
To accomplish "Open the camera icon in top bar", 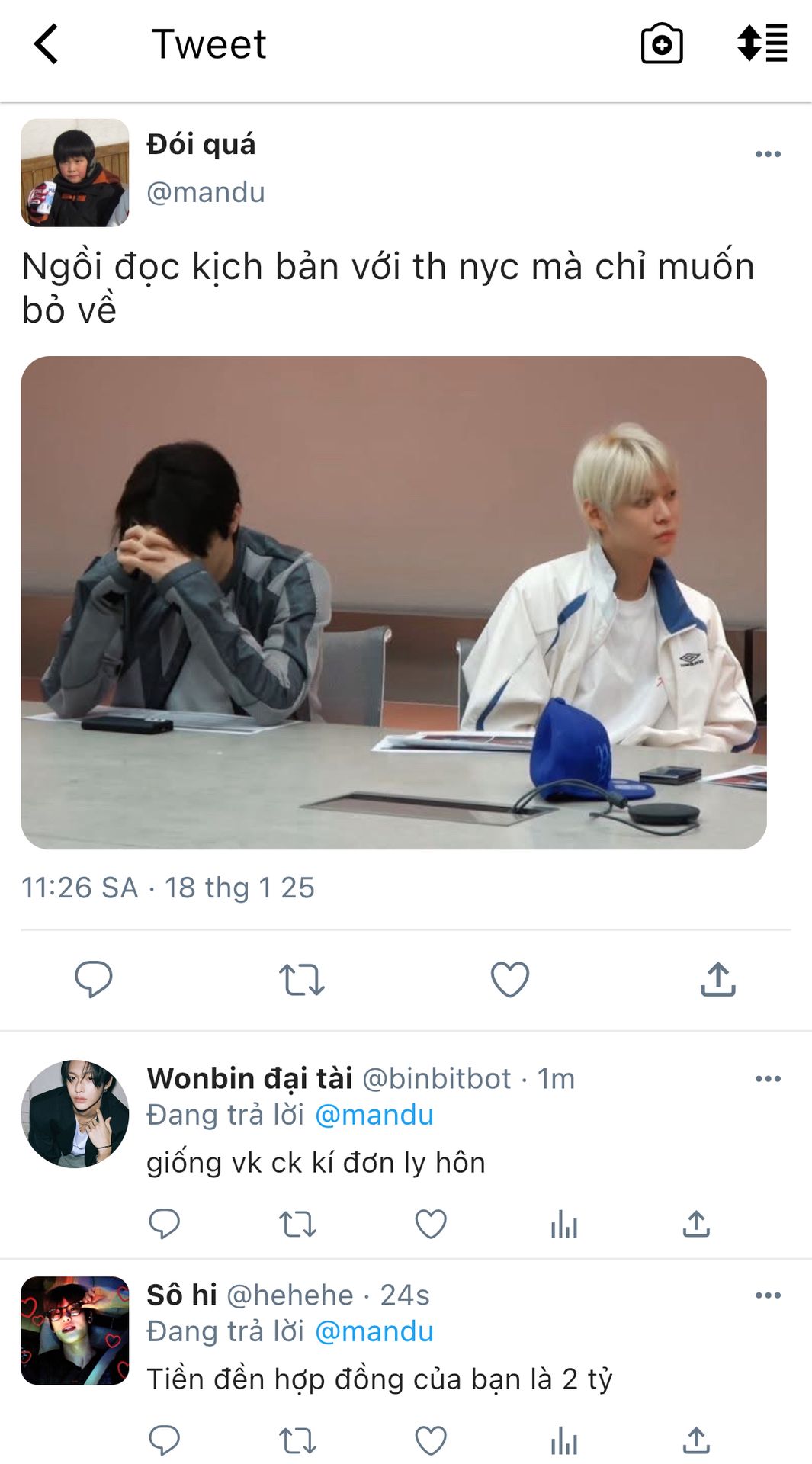I will [x=662, y=43].
